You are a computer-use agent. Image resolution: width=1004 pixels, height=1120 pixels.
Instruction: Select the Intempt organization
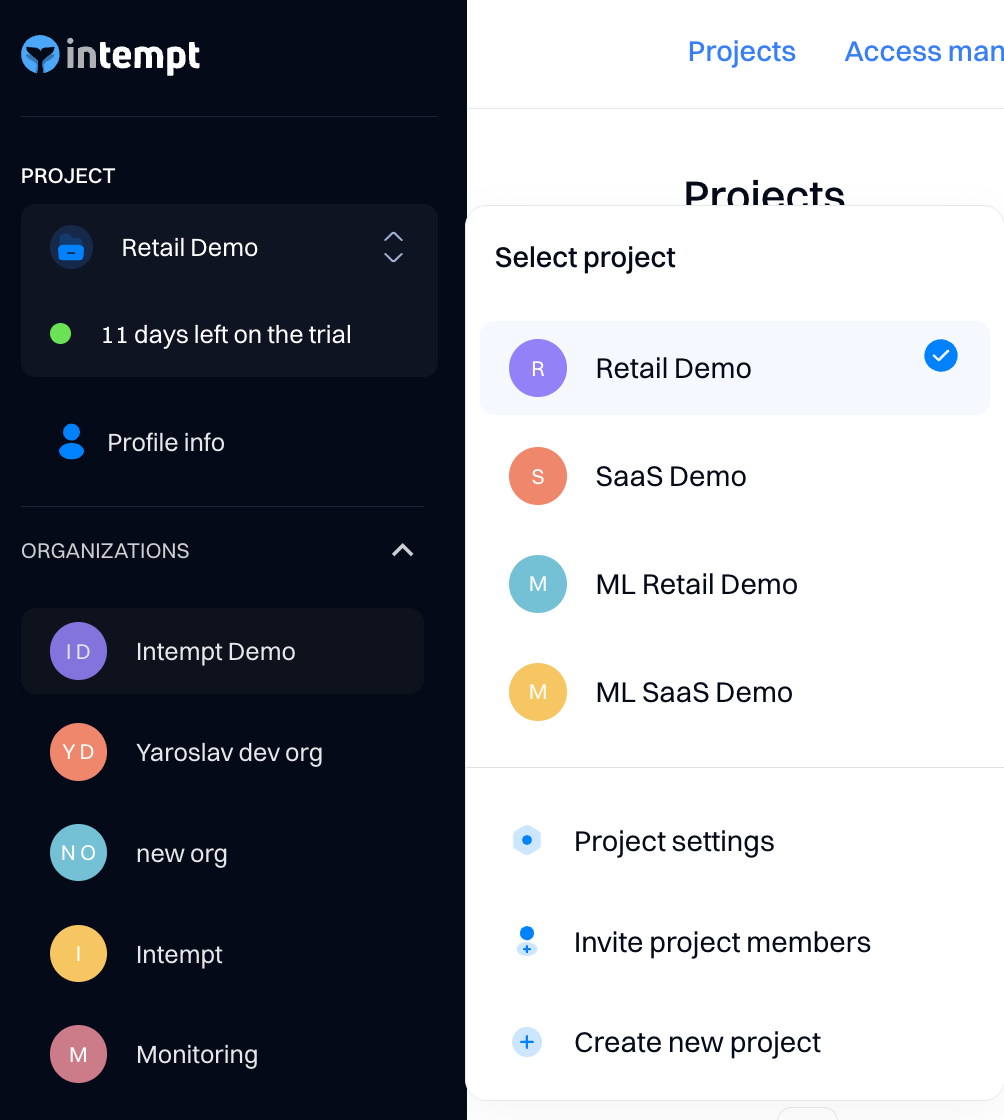(179, 955)
